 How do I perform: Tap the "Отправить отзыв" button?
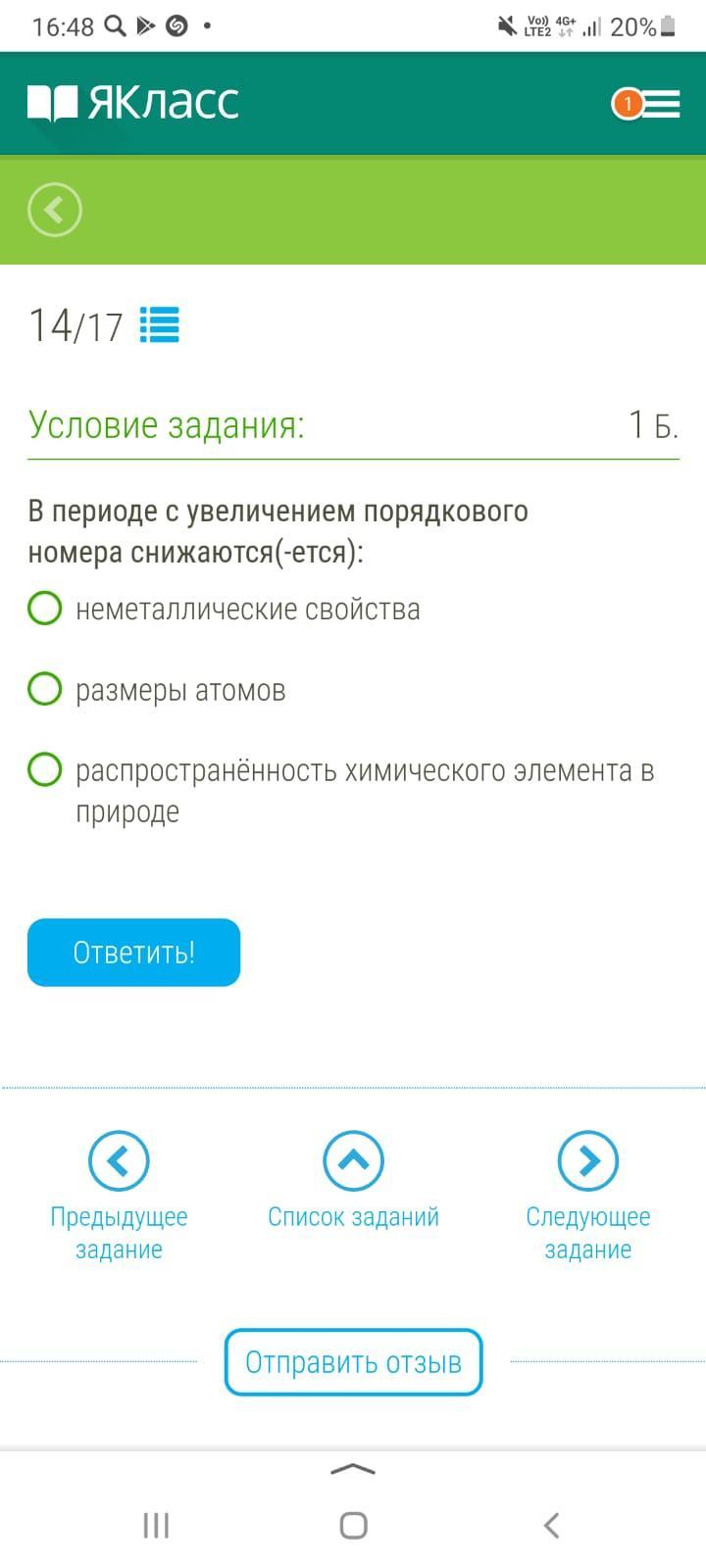point(353,1362)
